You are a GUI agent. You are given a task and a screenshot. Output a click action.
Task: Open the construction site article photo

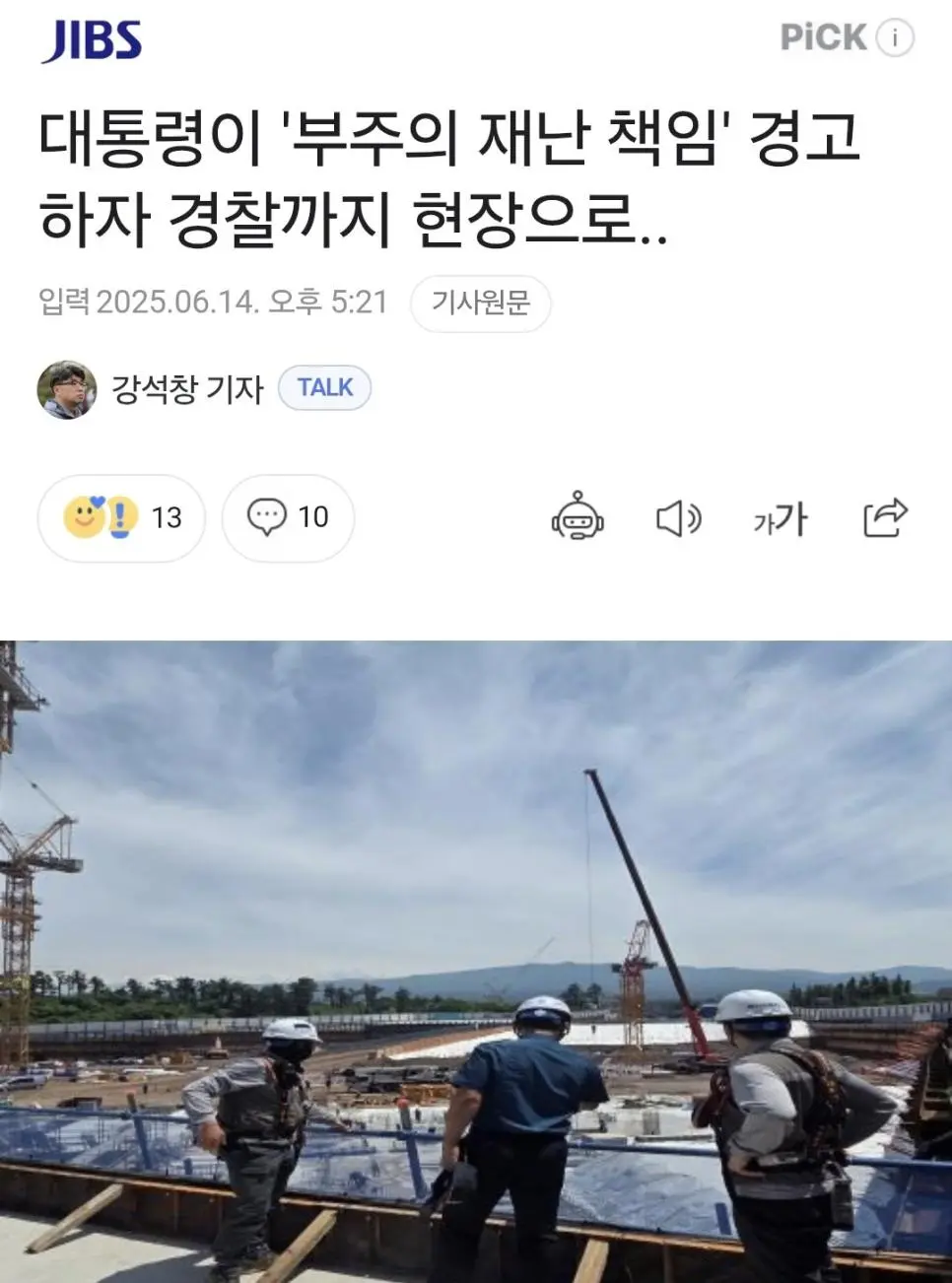point(476,961)
